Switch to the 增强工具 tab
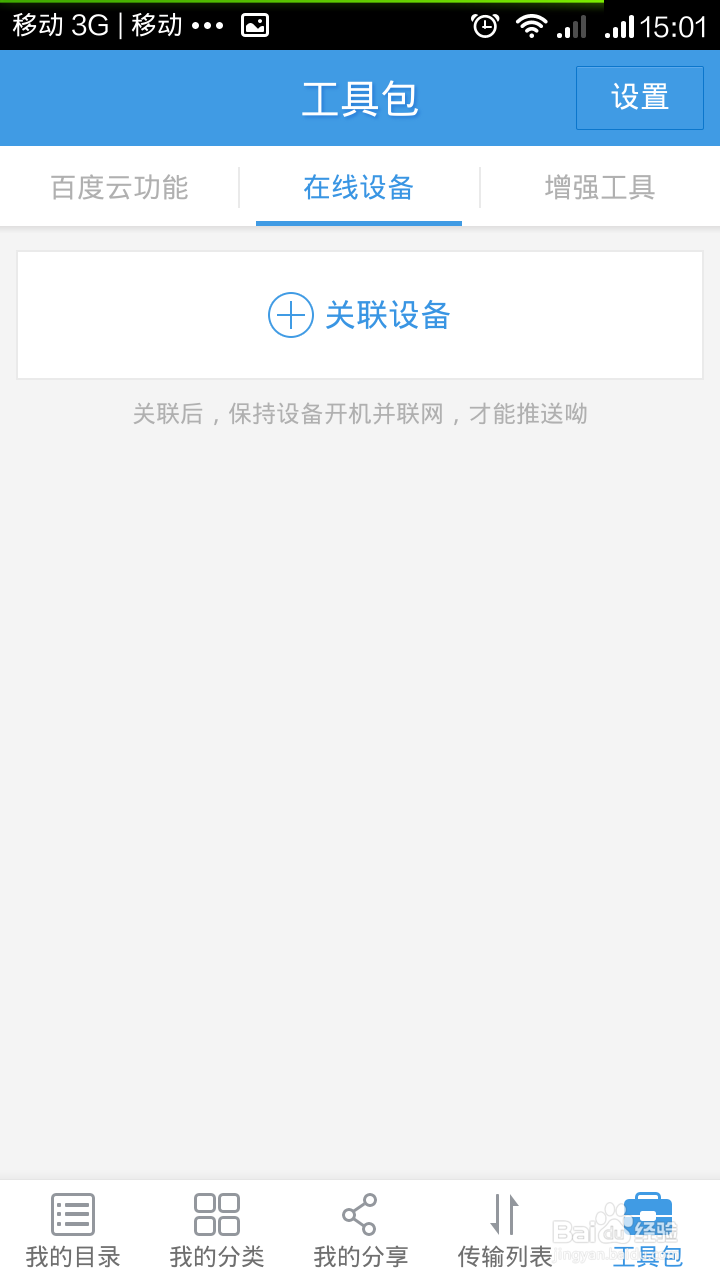 coord(599,187)
